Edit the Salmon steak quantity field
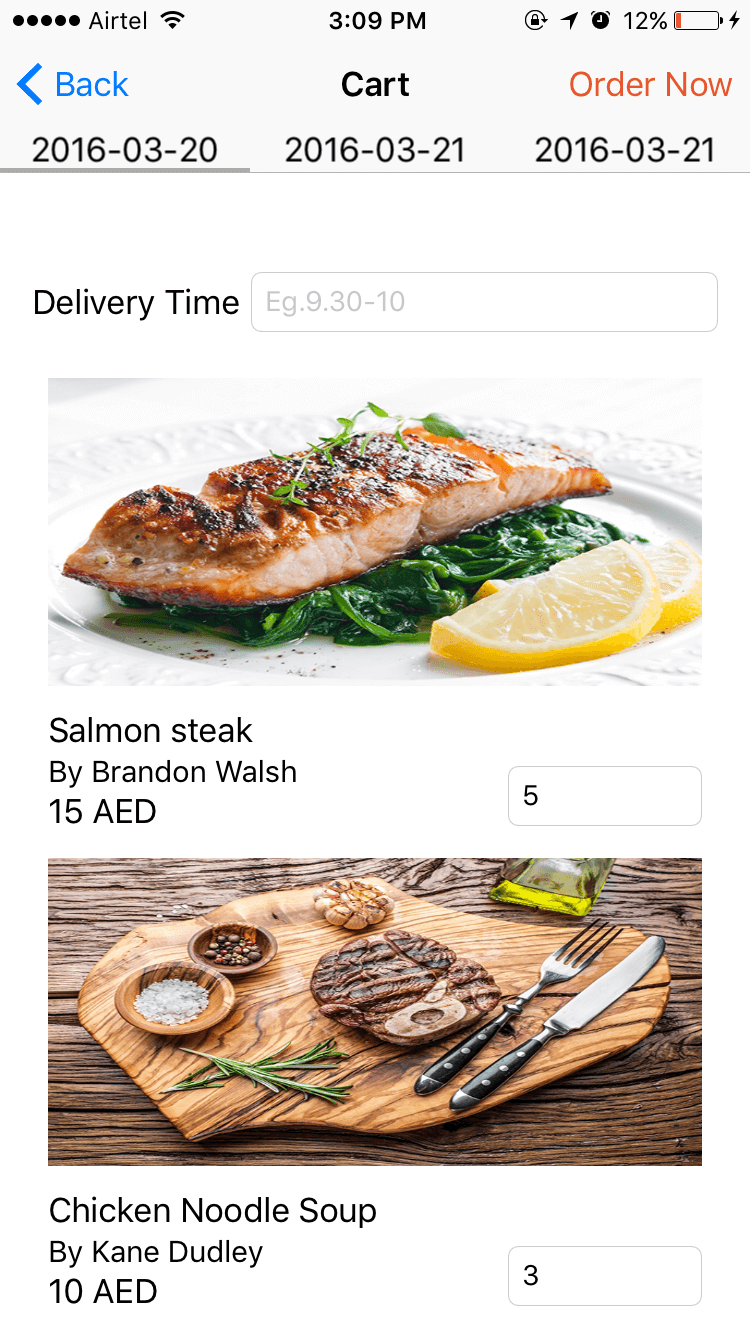750x1334 pixels. coord(605,796)
